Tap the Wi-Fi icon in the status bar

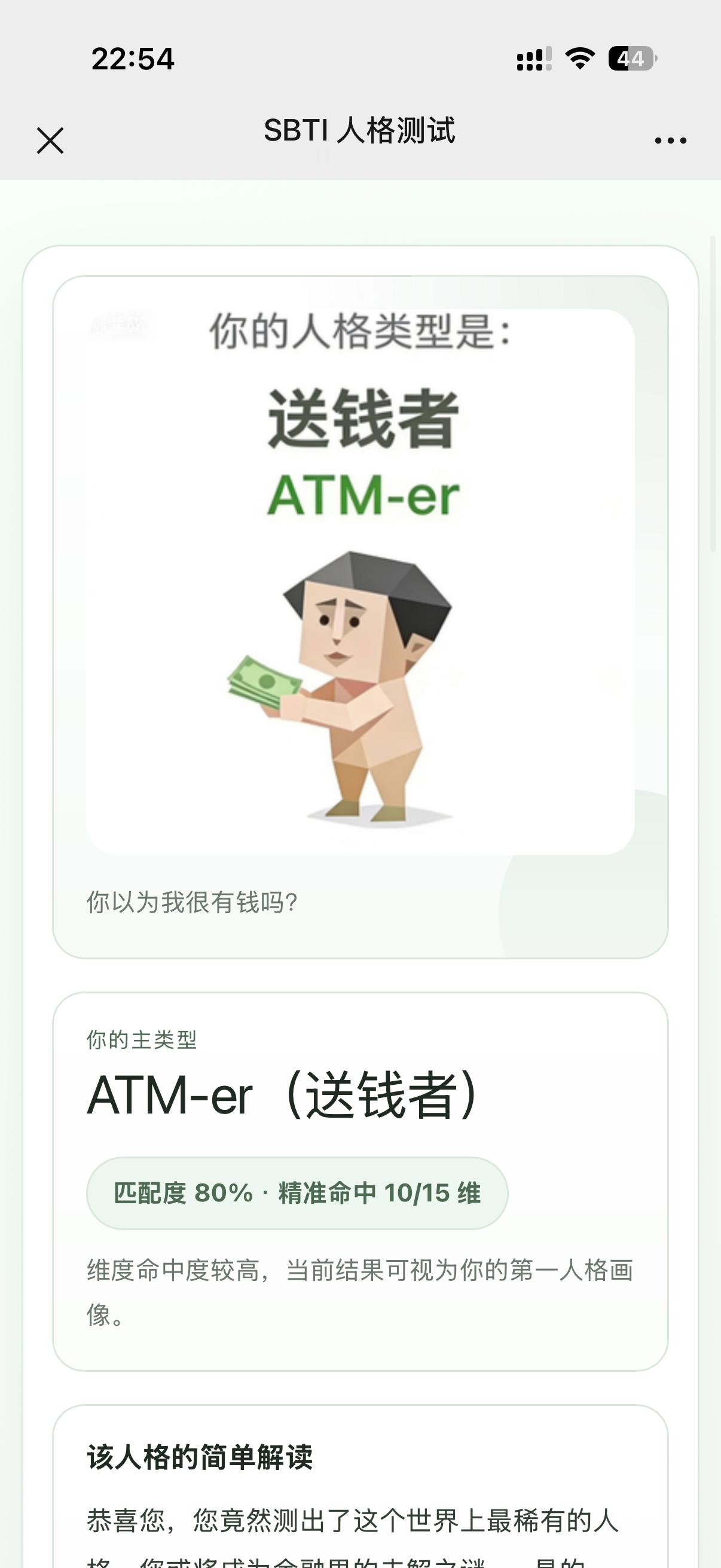(580, 58)
